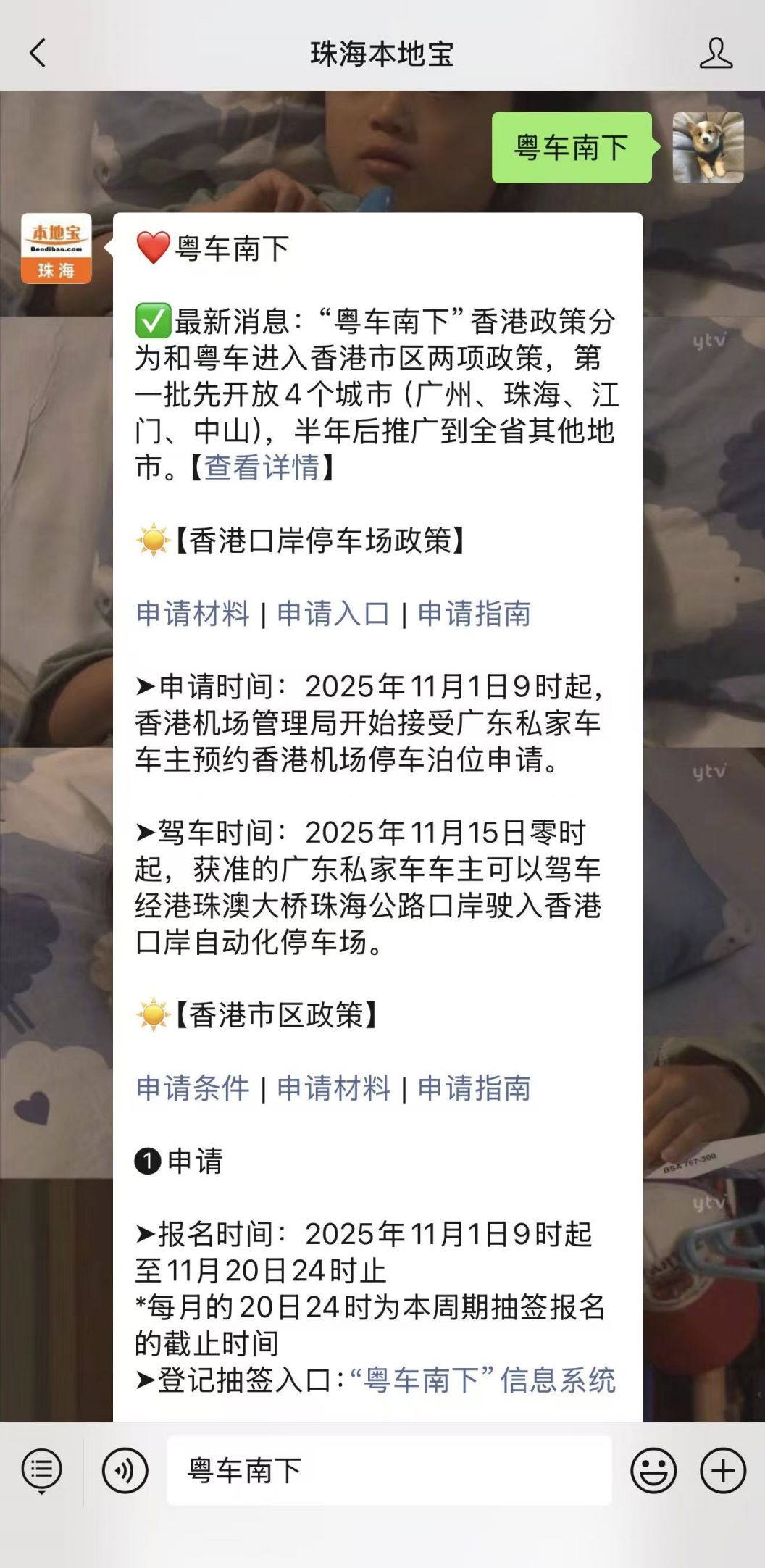Open “粤车南下”信息系统 link

tap(482, 1380)
